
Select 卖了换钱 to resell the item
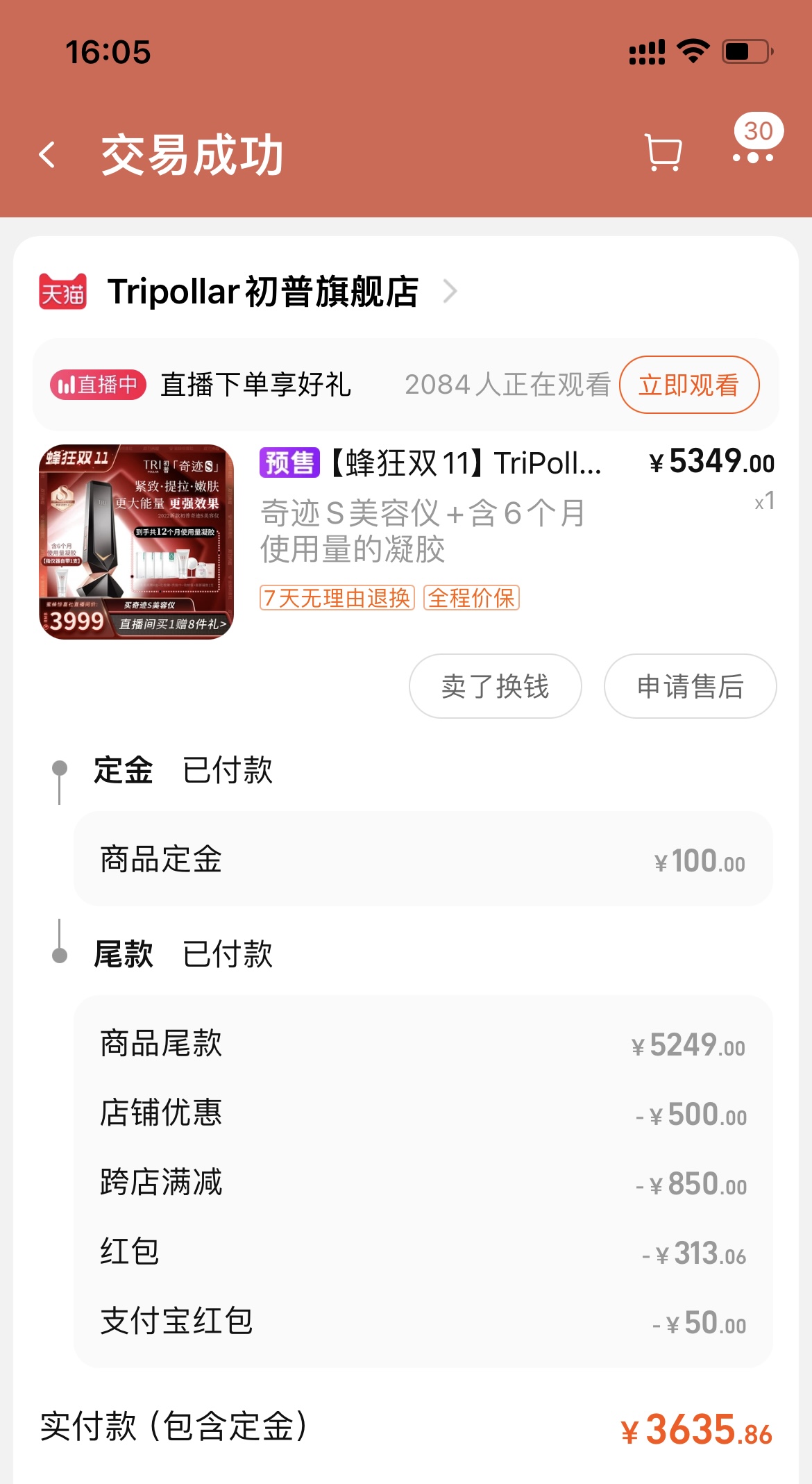(x=495, y=686)
